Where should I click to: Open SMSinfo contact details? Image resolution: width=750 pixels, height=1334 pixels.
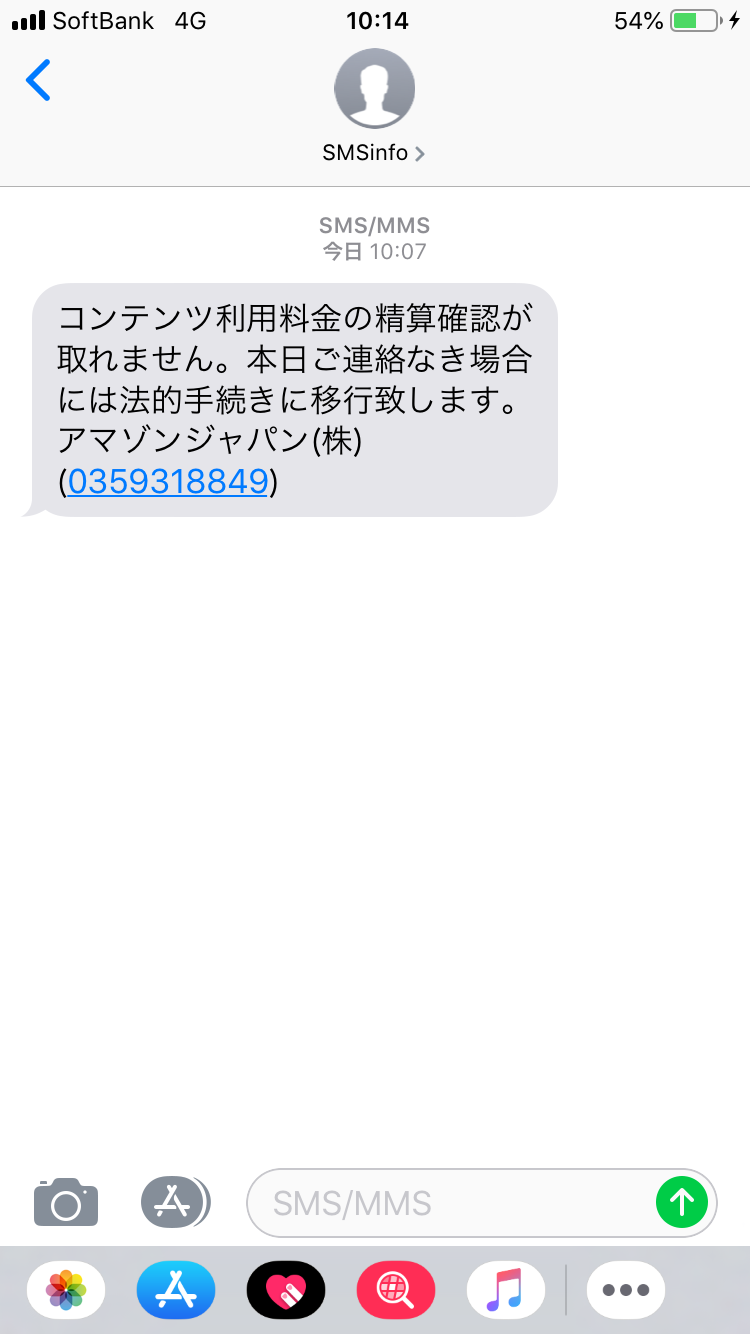(374, 106)
